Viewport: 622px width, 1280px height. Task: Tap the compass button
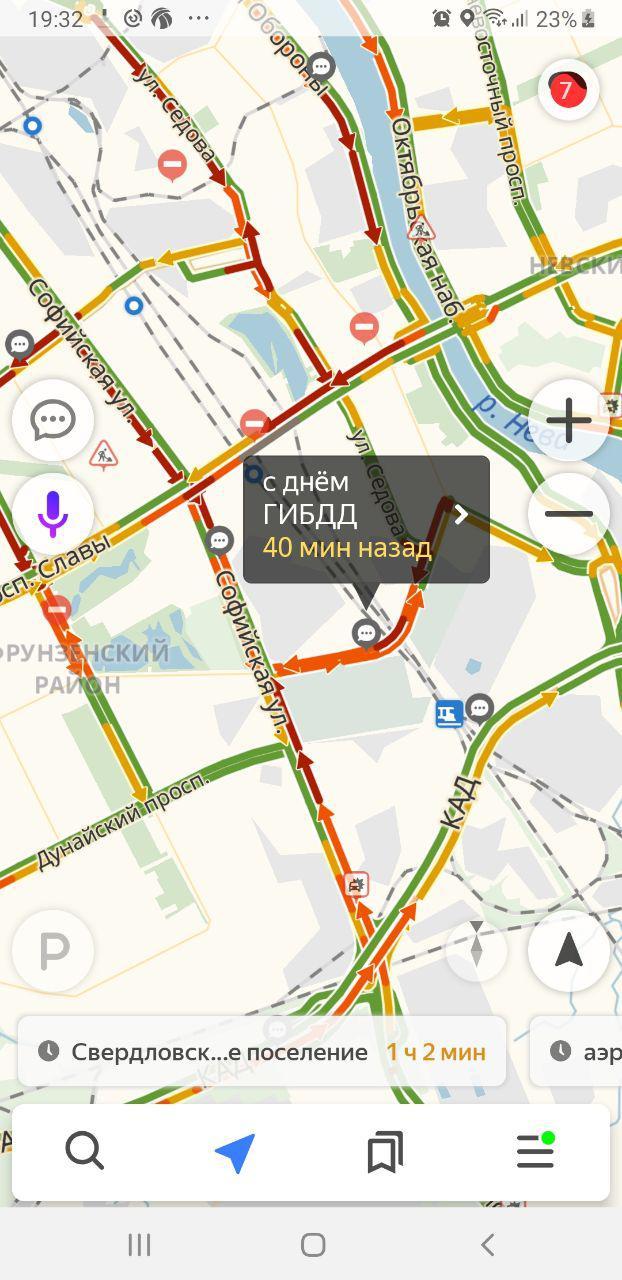476,947
